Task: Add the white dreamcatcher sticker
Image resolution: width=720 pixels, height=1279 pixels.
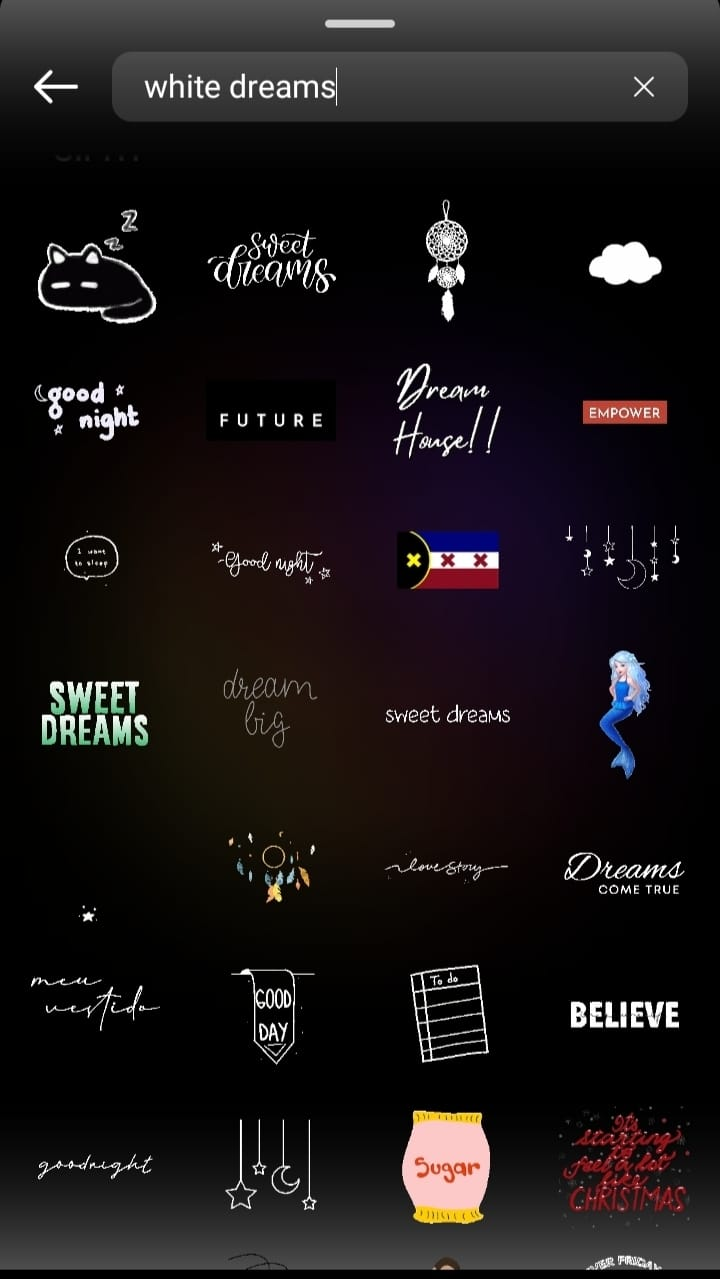Action: [x=446, y=260]
